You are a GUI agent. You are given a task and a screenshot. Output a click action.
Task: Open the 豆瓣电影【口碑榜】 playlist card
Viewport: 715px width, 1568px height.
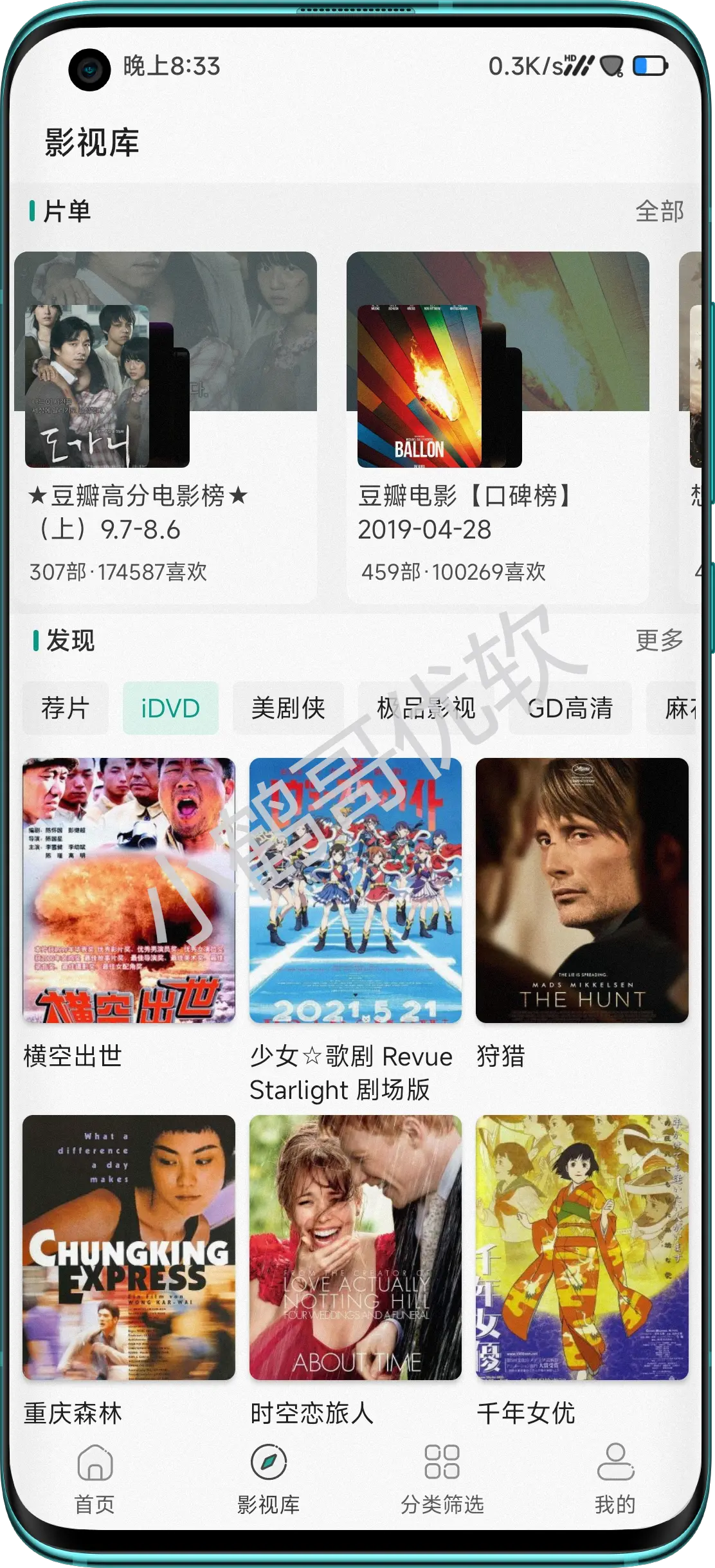tap(497, 425)
